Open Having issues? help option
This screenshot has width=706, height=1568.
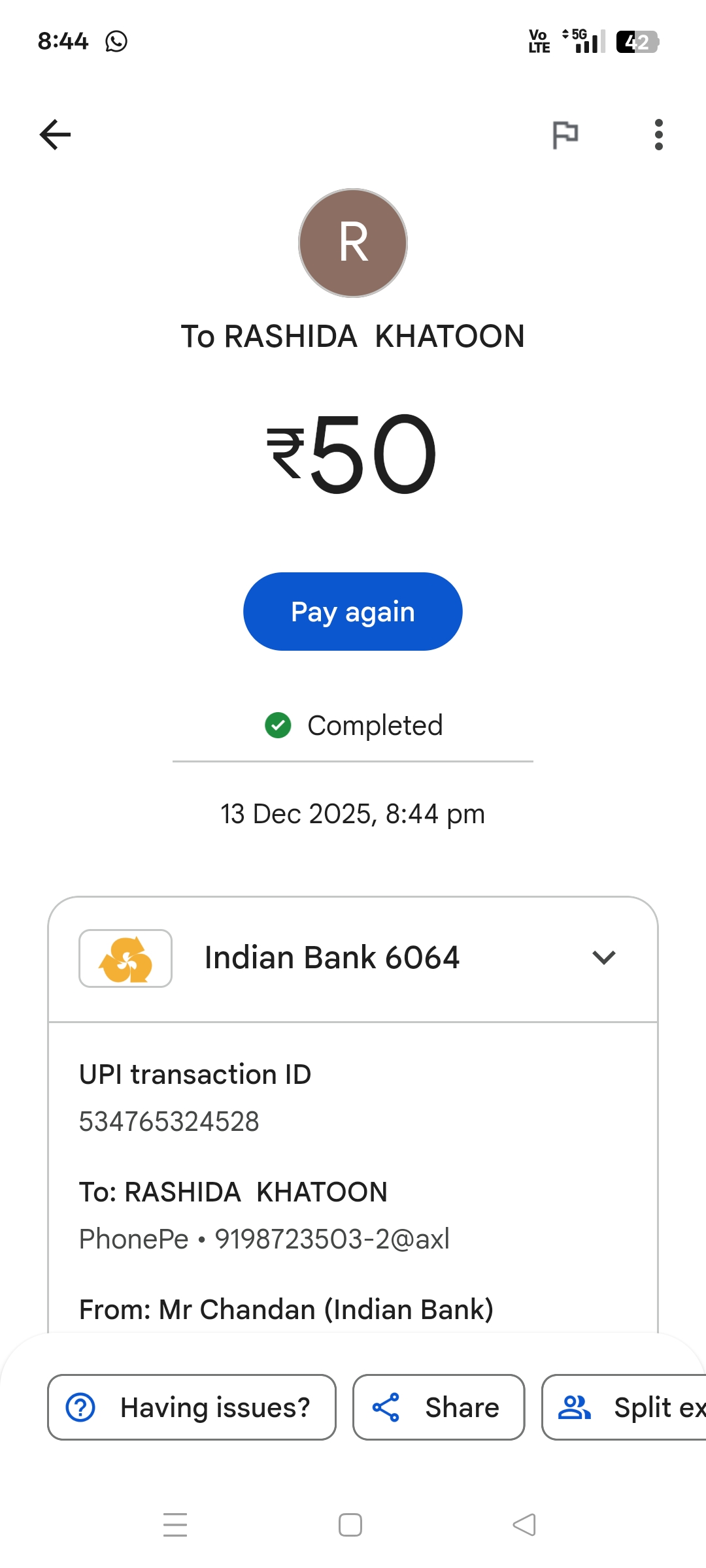(x=192, y=1407)
